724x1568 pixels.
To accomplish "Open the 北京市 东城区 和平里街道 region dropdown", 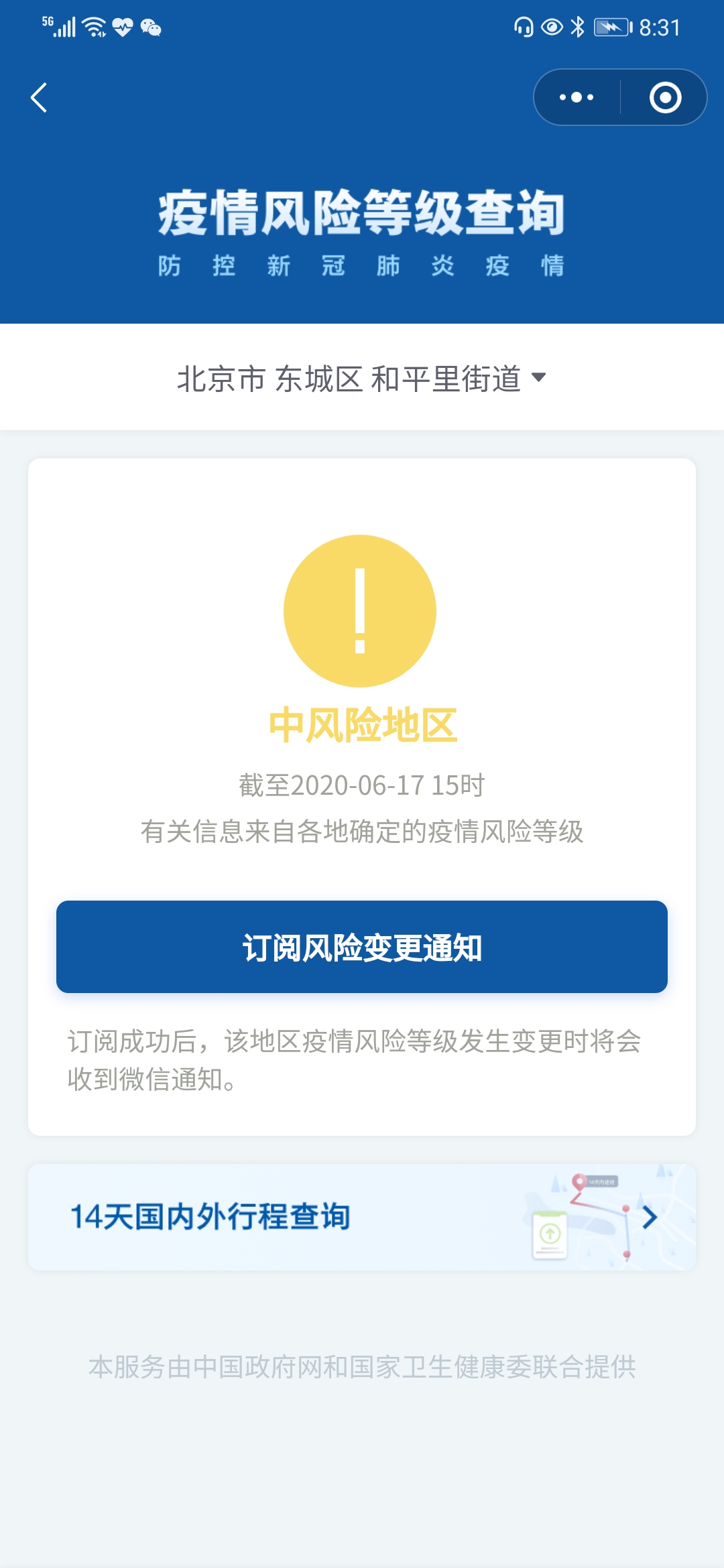I will tap(362, 379).
